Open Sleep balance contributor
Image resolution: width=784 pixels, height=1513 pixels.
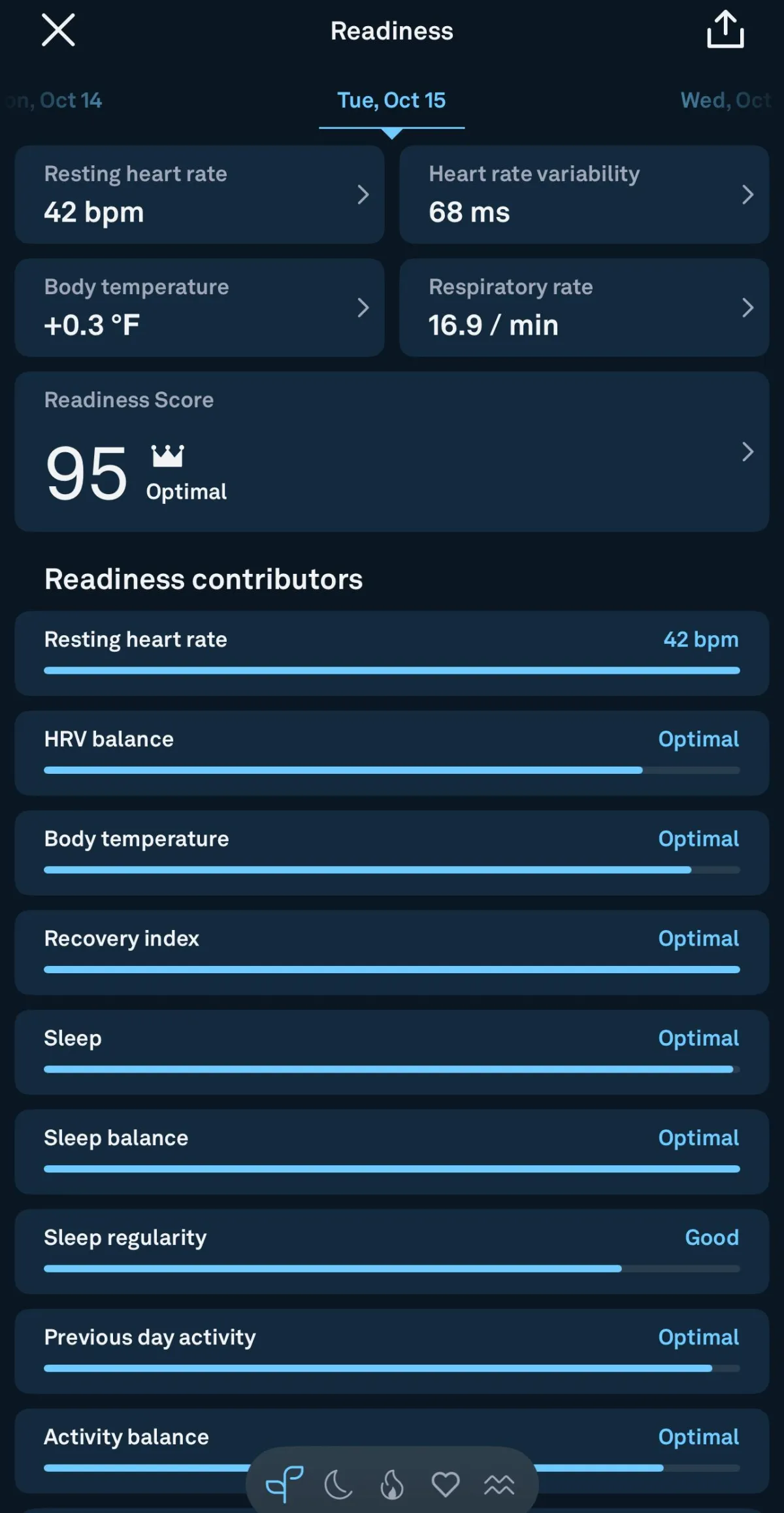click(392, 1152)
